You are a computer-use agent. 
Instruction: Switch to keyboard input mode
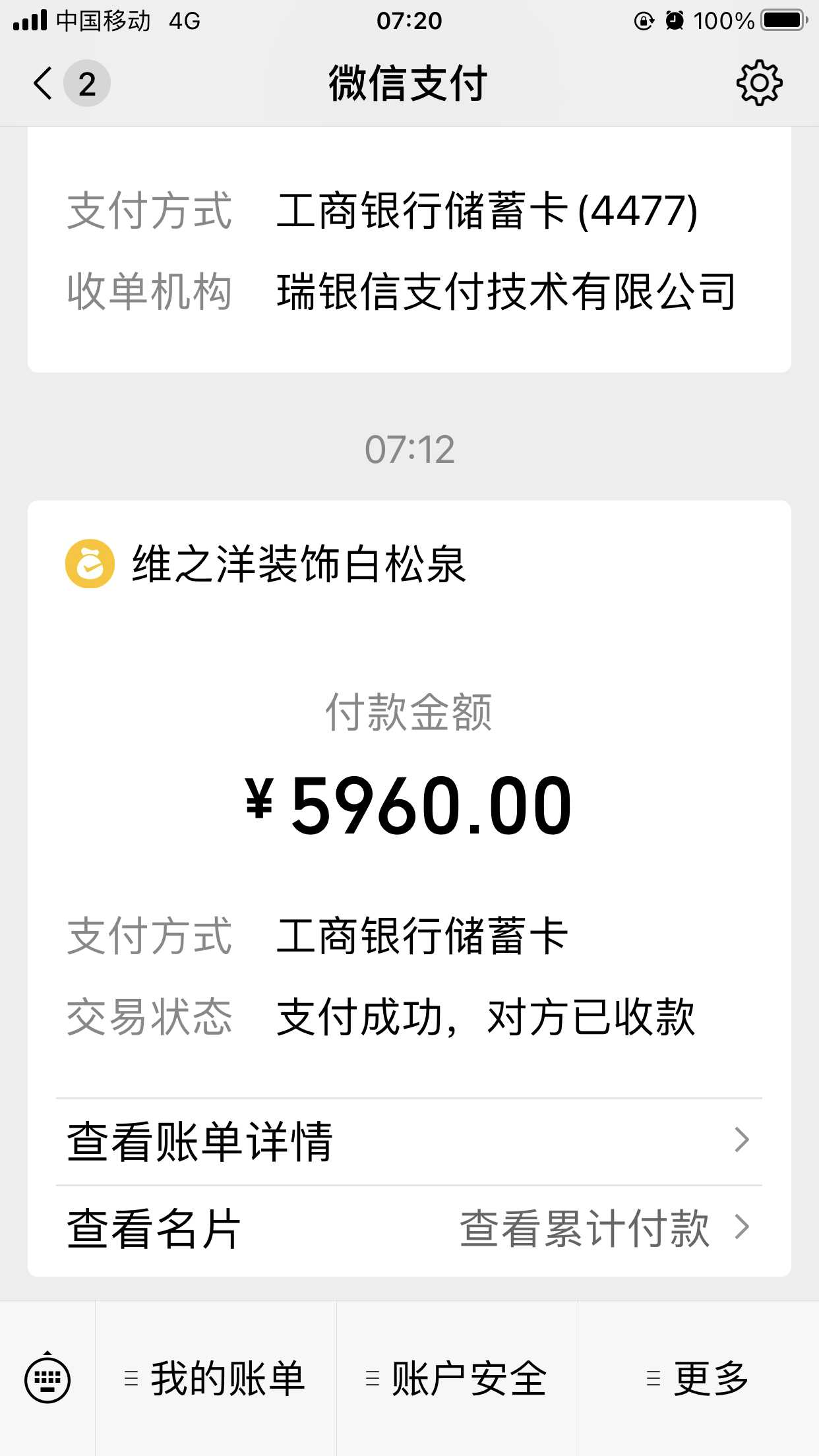pyautogui.click(x=47, y=1379)
